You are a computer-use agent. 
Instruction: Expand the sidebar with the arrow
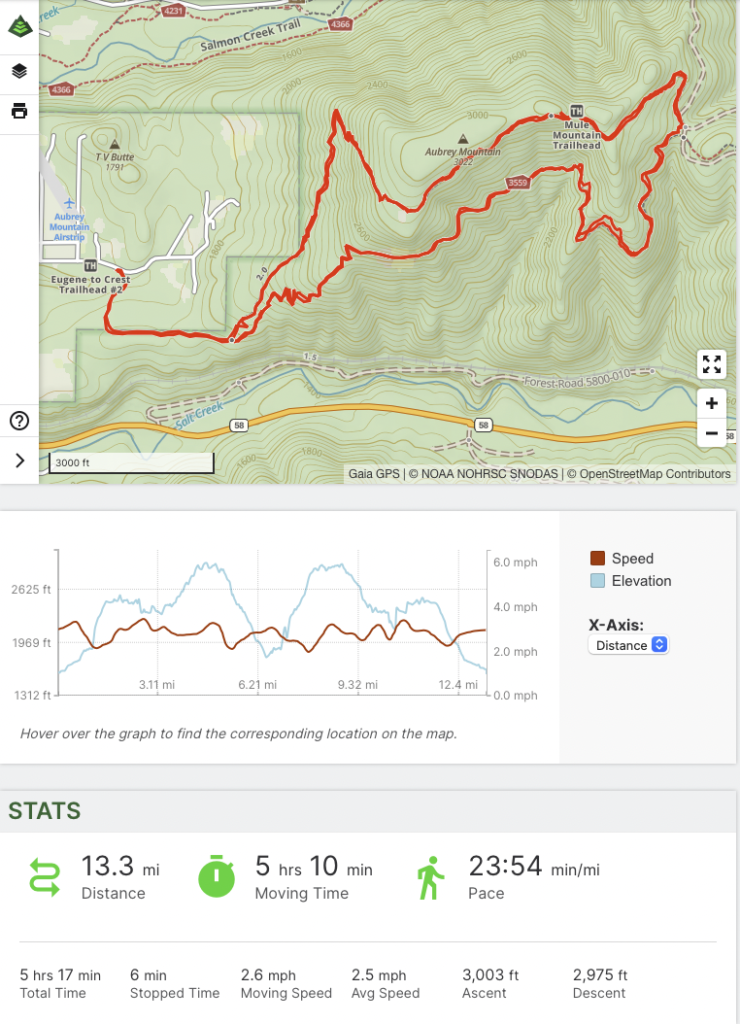click(x=19, y=460)
